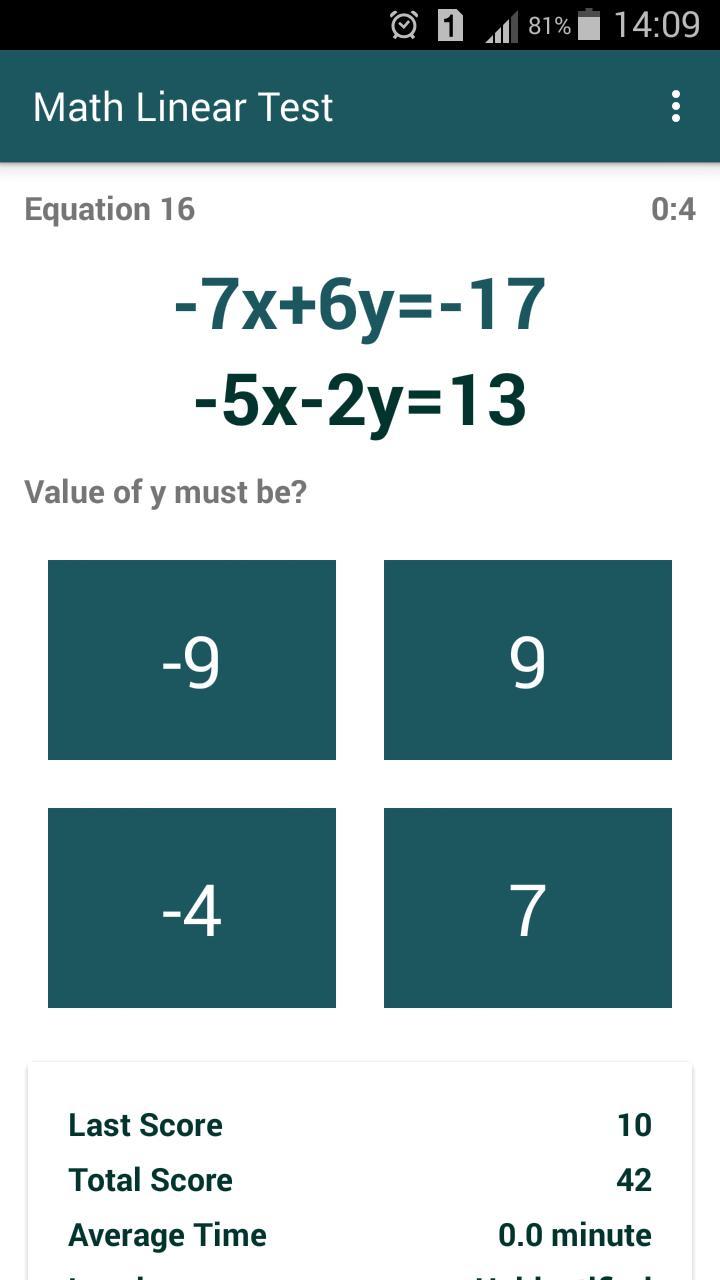Tap the Last Score row showing 10

360,1125
